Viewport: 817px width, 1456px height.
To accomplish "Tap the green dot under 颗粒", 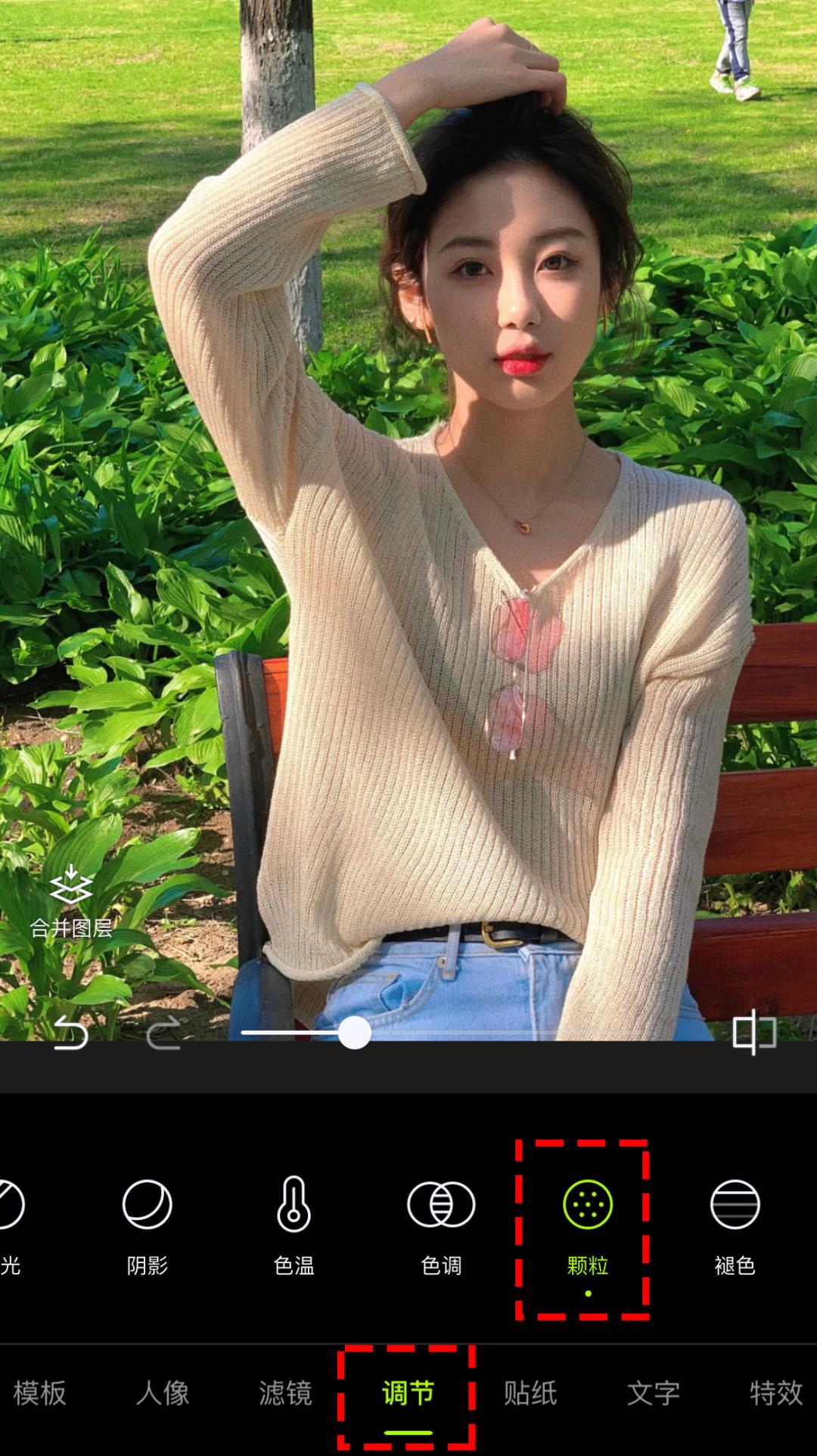I will click(x=586, y=1292).
